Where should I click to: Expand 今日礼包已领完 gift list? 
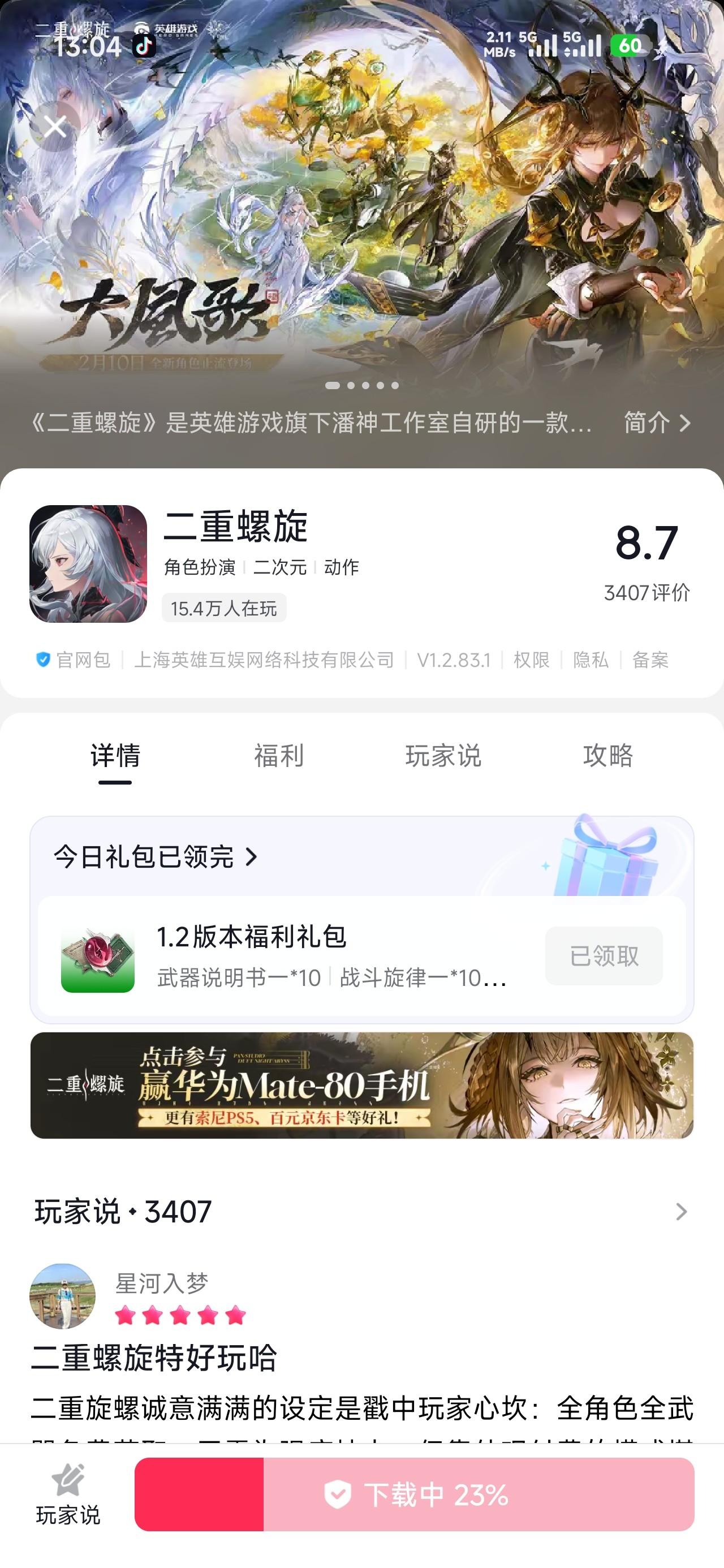click(156, 856)
